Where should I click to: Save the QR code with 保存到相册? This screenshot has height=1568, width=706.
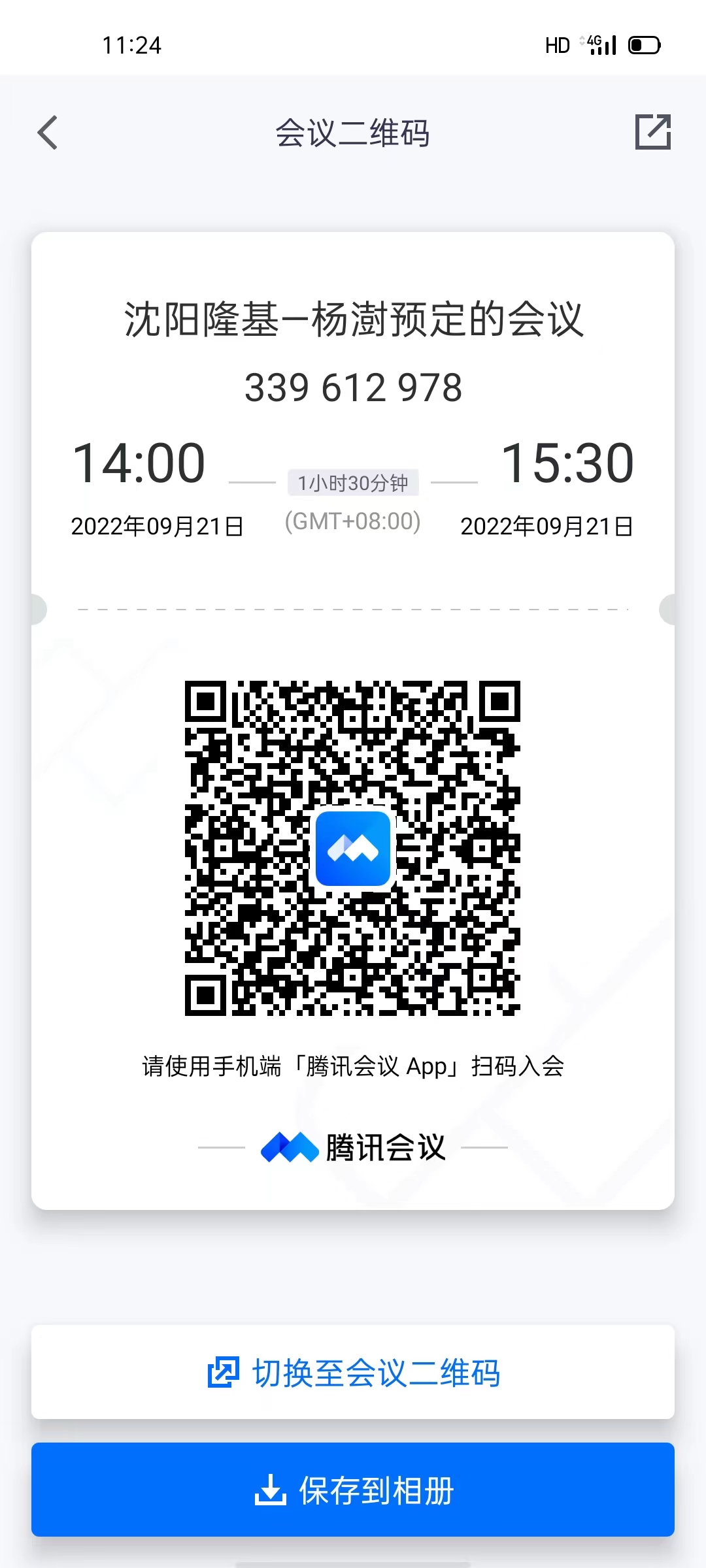coord(353,1490)
